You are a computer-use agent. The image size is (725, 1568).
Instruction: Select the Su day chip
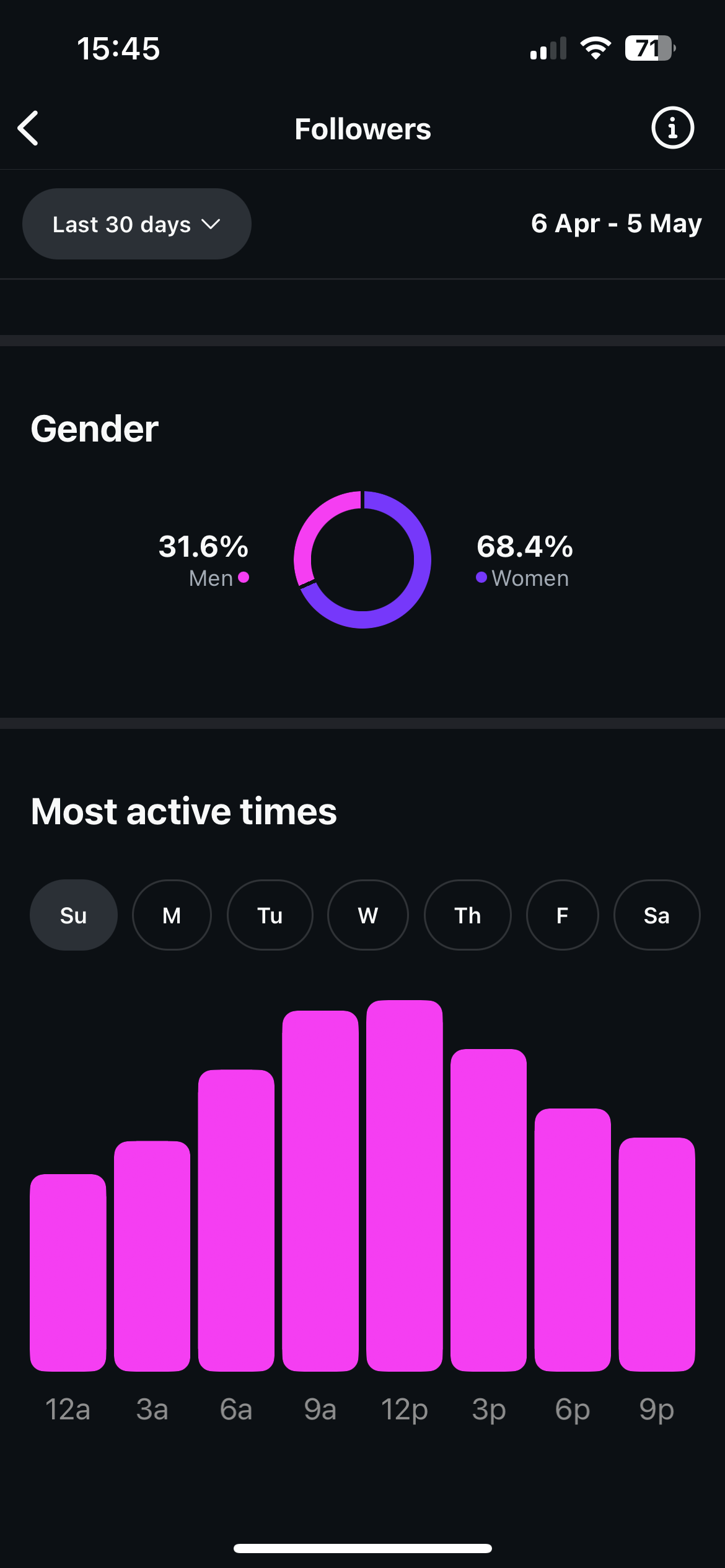(x=74, y=915)
